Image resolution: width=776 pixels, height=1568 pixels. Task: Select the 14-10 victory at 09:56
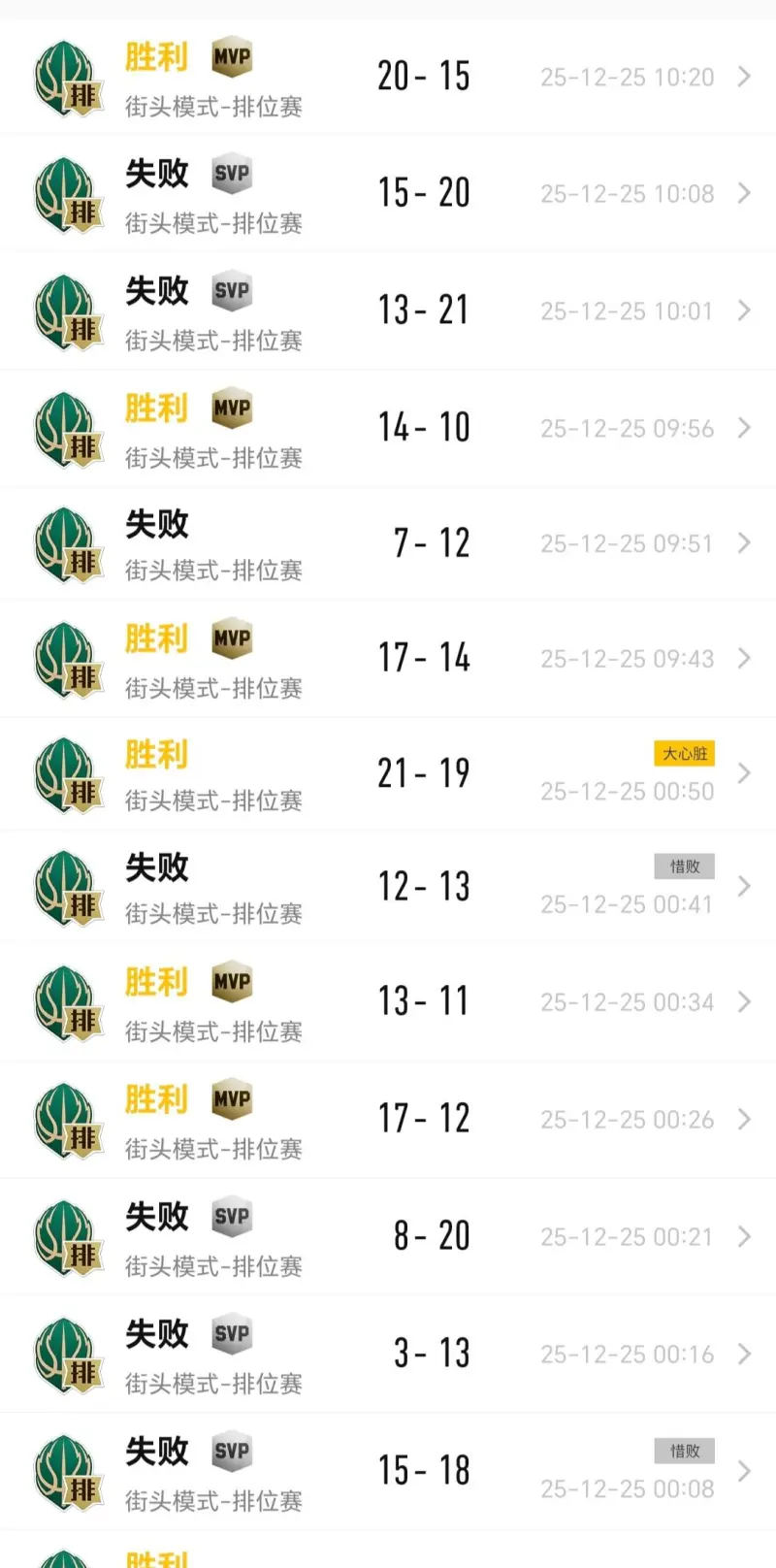coord(388,428)
